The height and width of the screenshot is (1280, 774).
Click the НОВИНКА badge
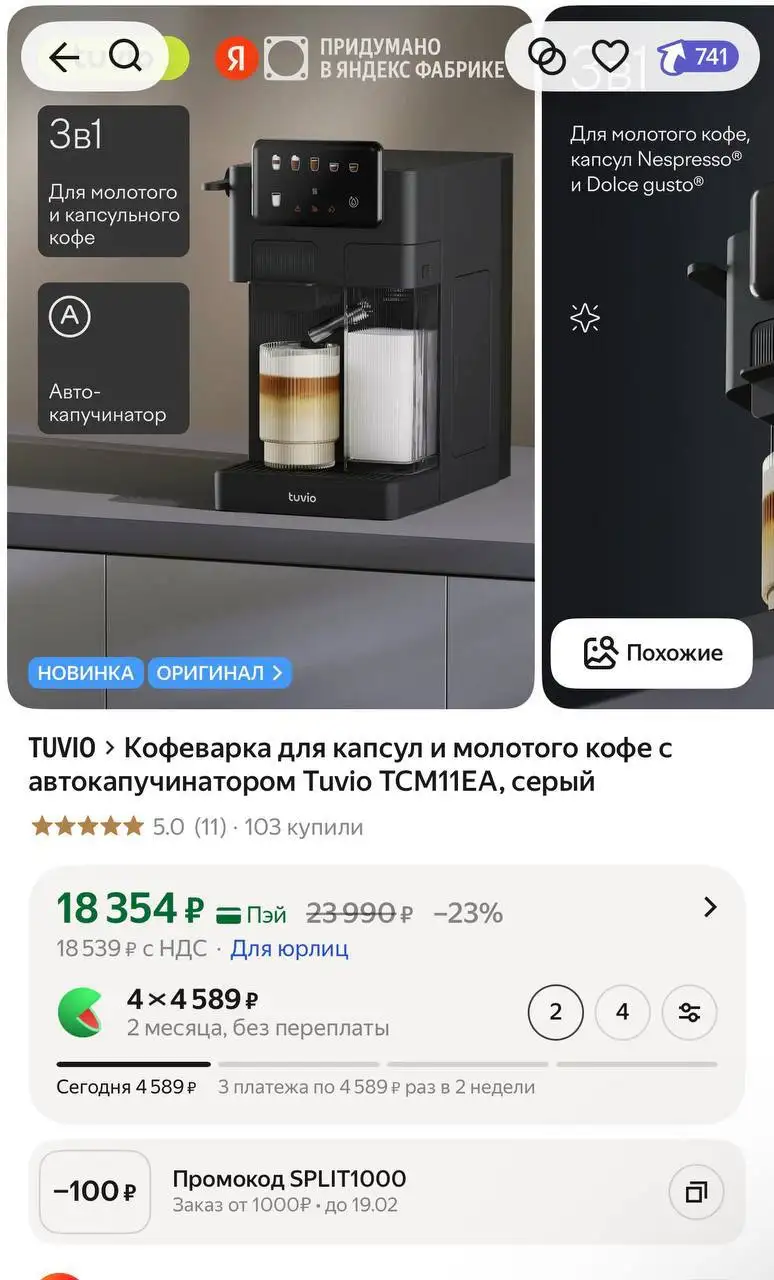85,673
